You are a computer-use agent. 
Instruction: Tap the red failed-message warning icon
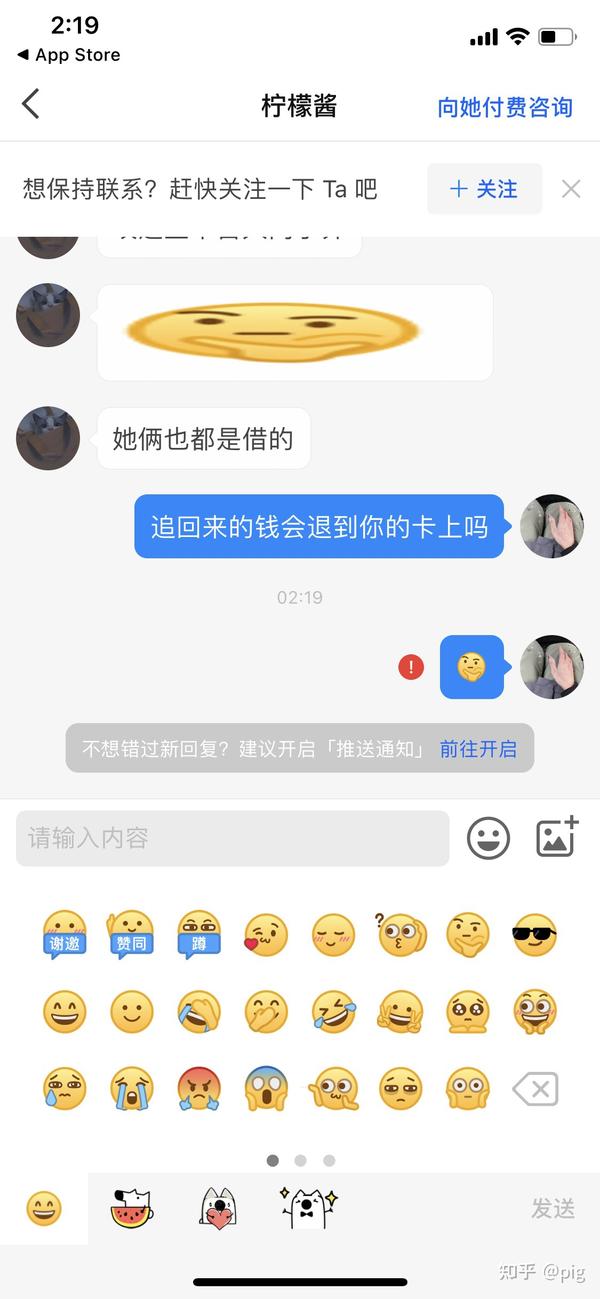coord(411,667)
